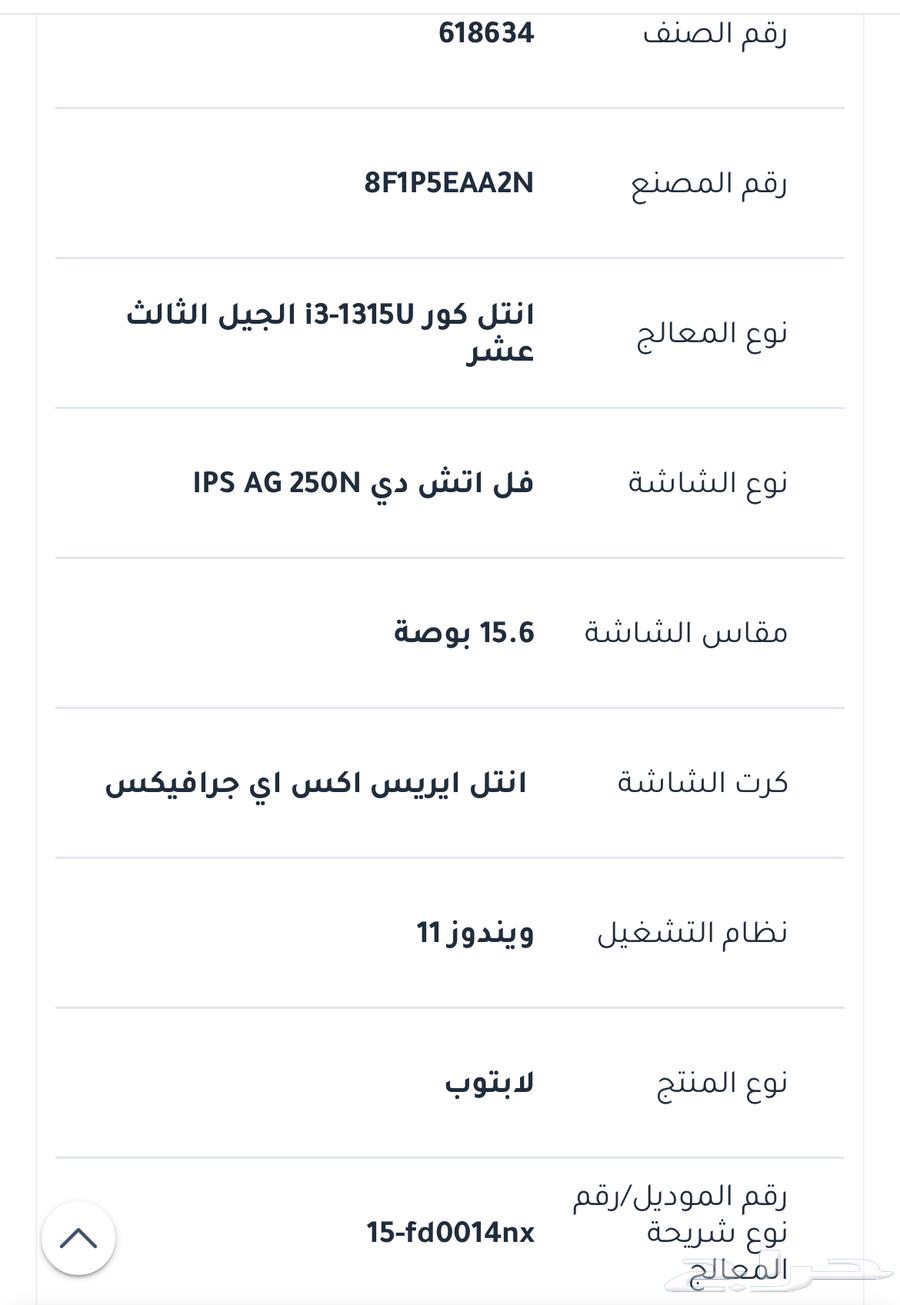
Task: Click the رقم المصنع row label
Action: tap(712, 182)
